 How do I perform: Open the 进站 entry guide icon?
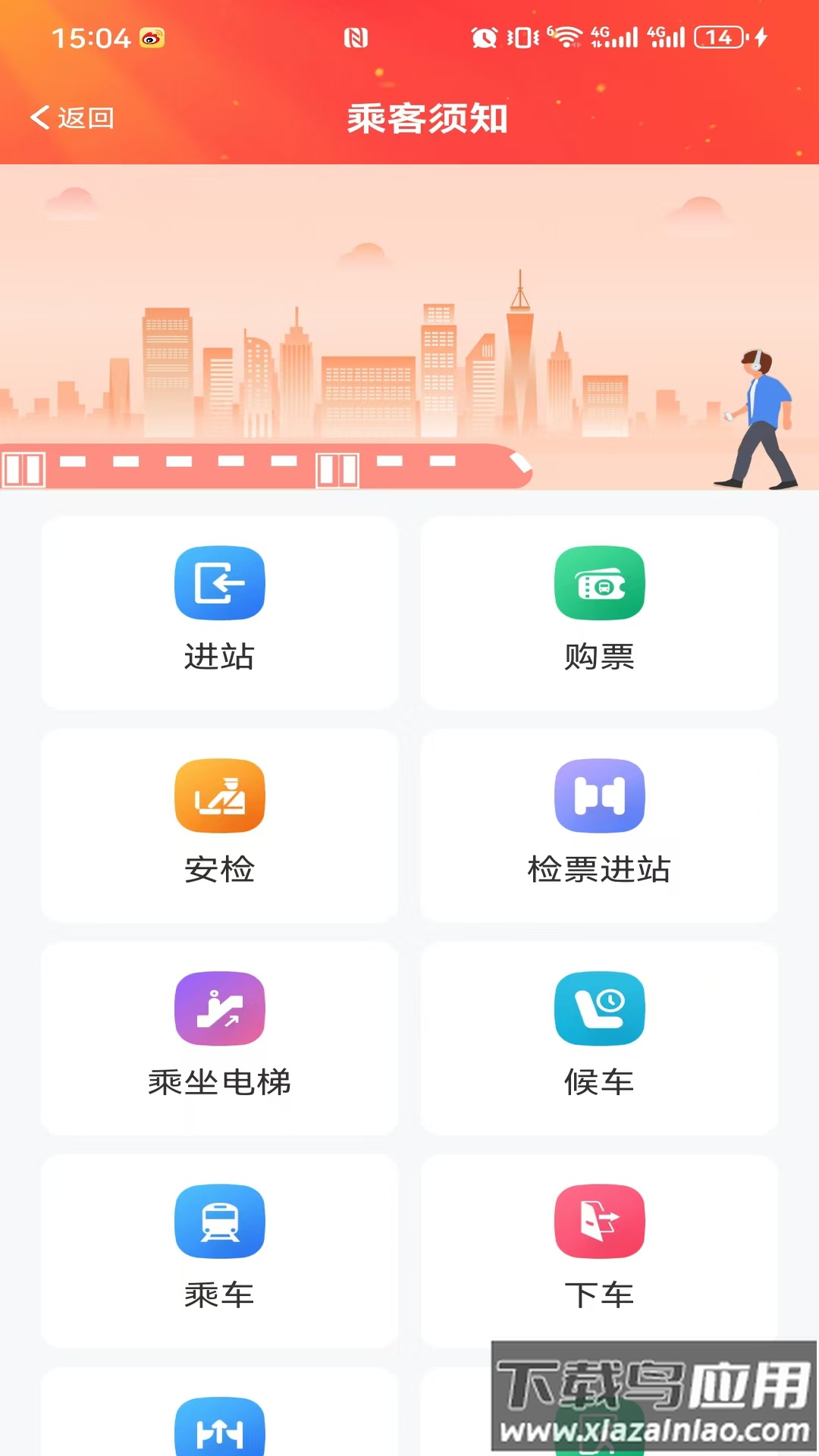tap(220, 582)
